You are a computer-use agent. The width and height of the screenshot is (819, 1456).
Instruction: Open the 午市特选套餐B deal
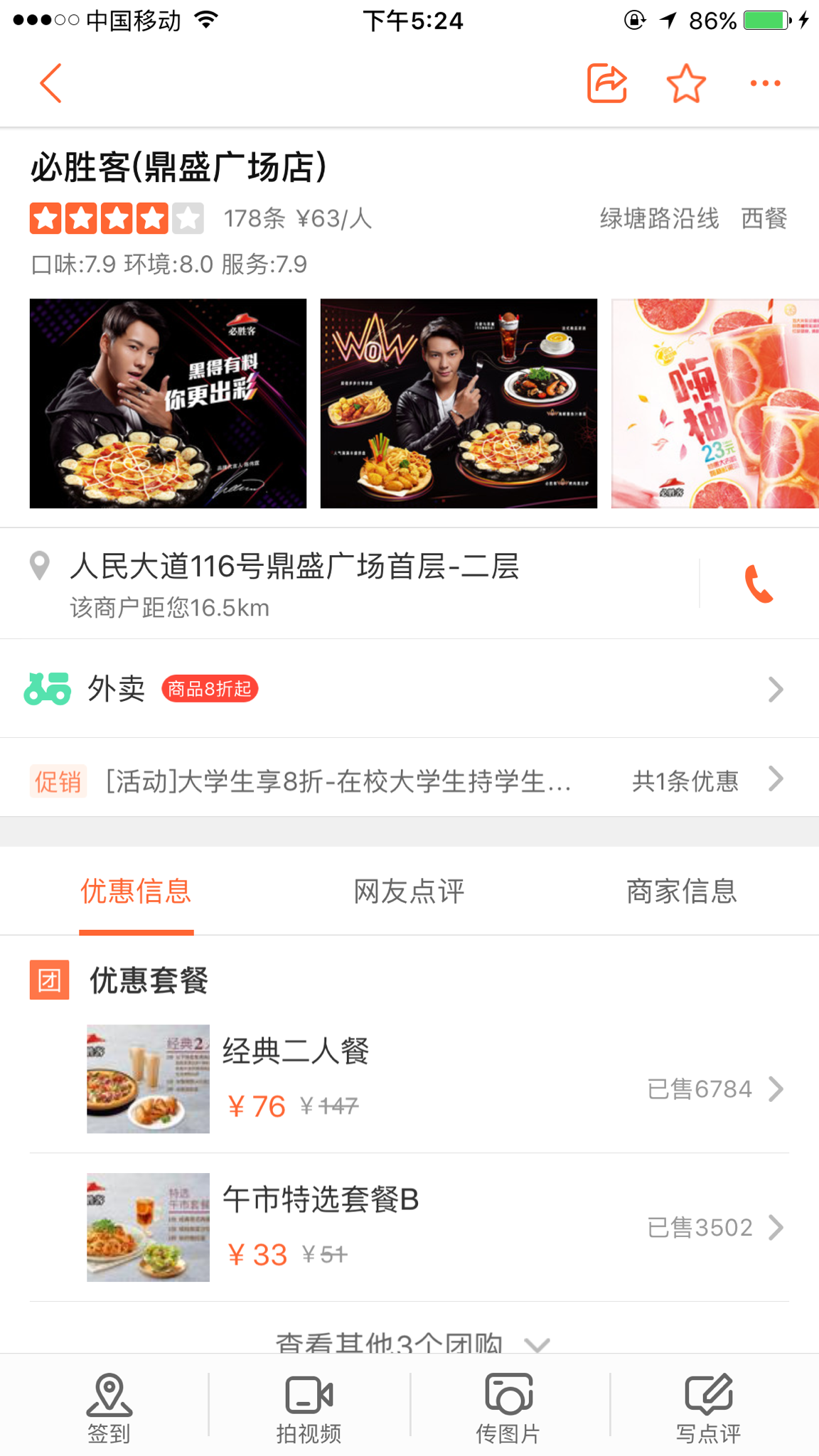(x=409, y=1227)
